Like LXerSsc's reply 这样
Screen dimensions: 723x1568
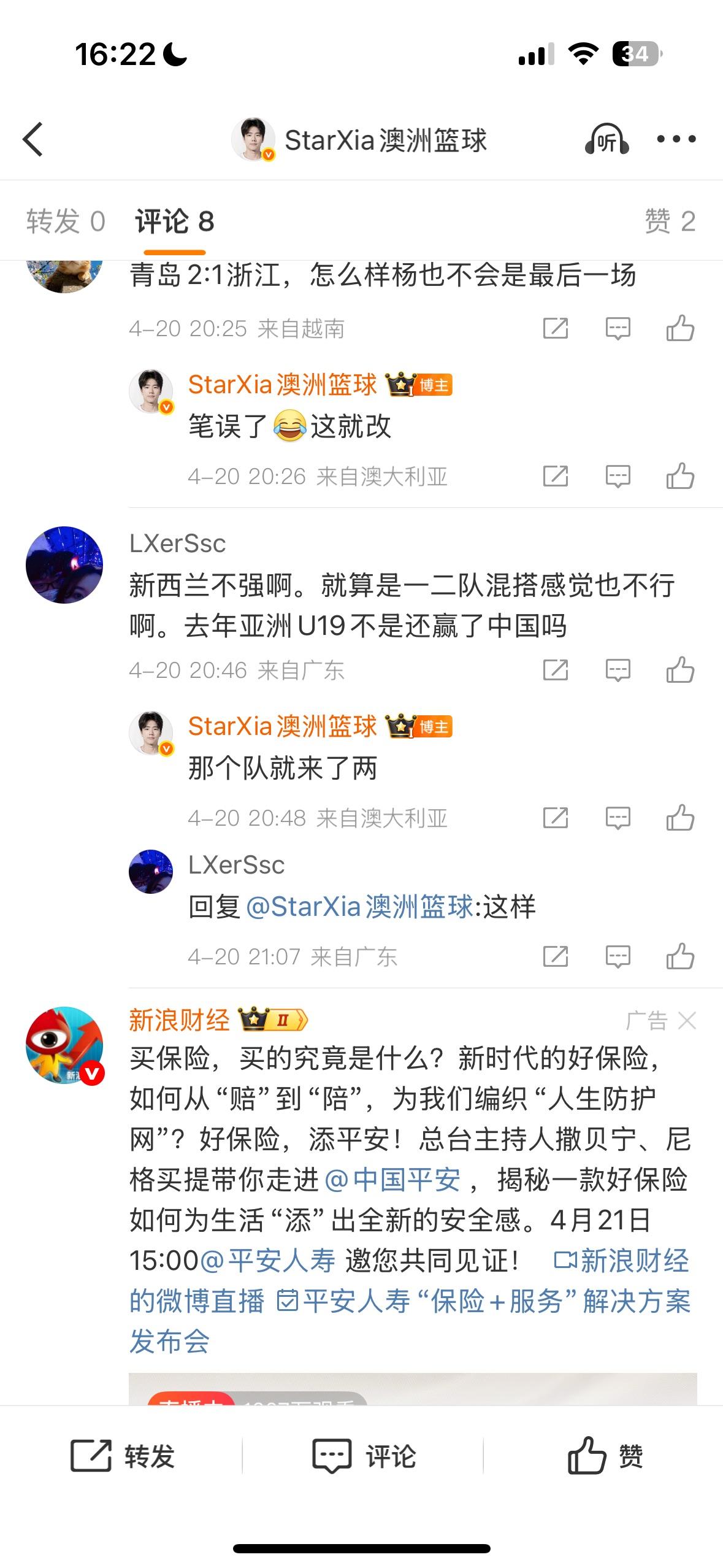tap(679, 956)
